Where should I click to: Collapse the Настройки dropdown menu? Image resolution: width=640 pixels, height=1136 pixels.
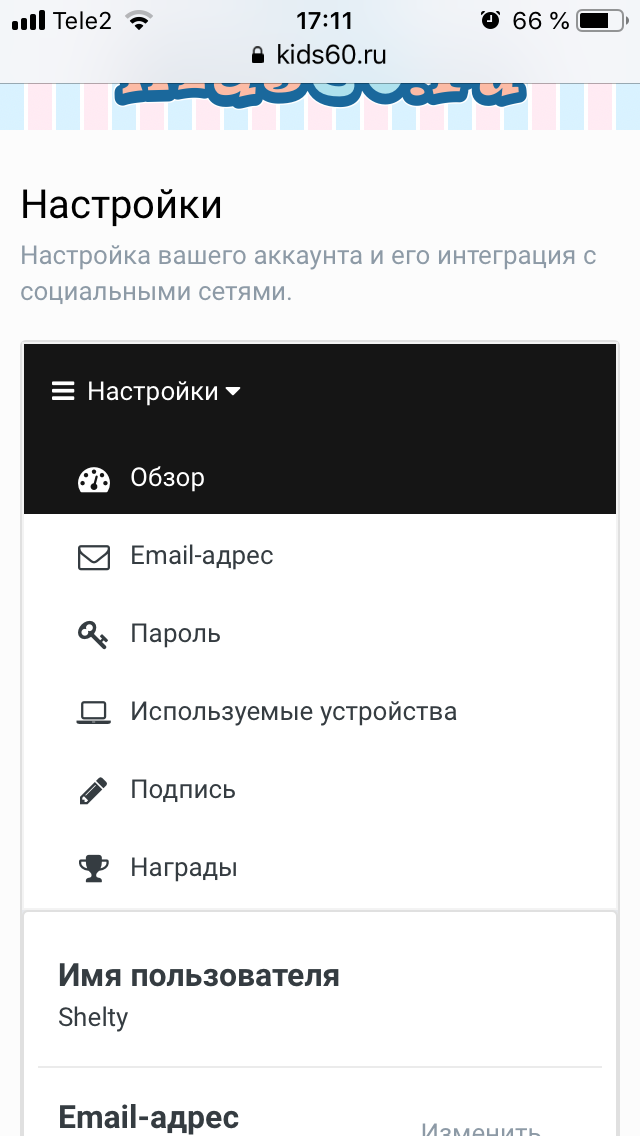(x=146, y=392)
